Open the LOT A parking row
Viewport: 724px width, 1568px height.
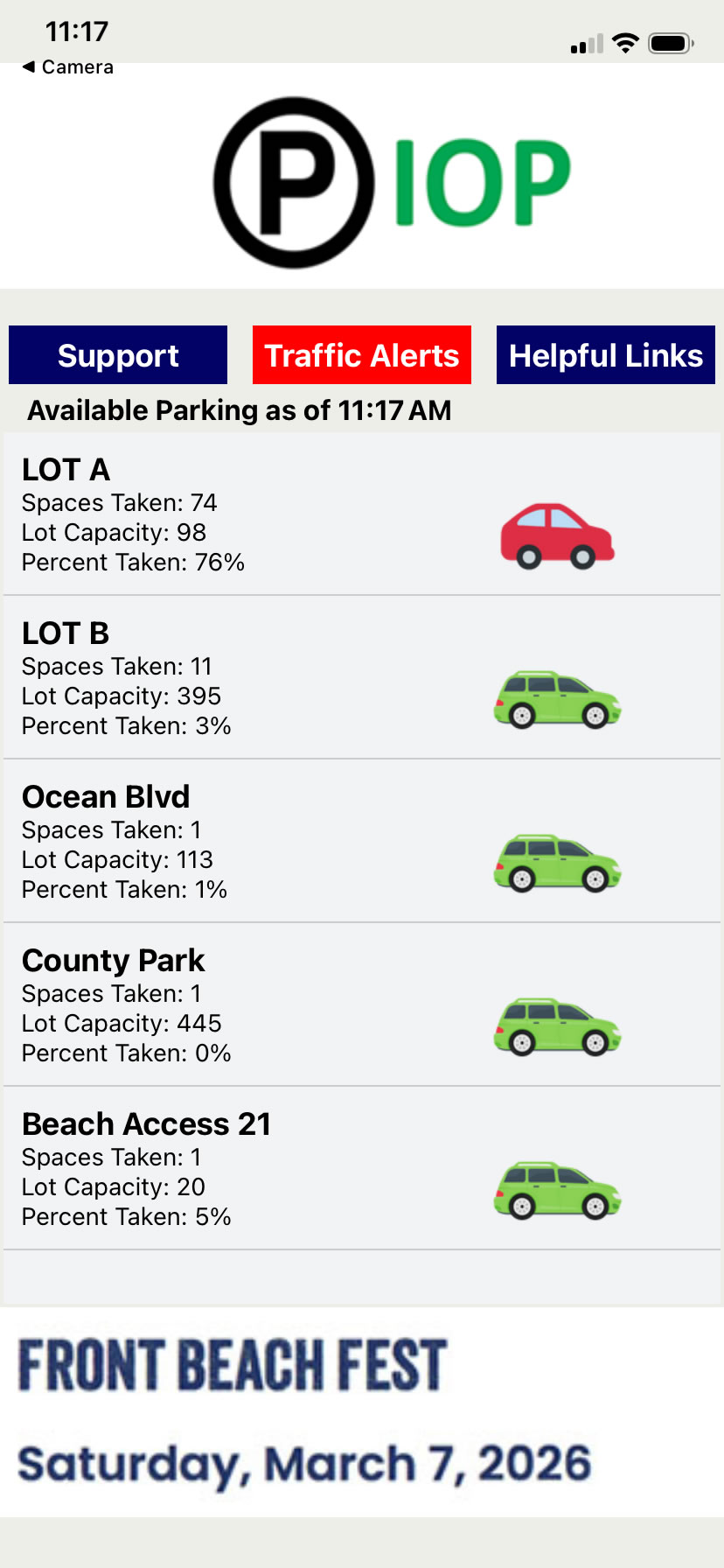[x=362, y=514]
